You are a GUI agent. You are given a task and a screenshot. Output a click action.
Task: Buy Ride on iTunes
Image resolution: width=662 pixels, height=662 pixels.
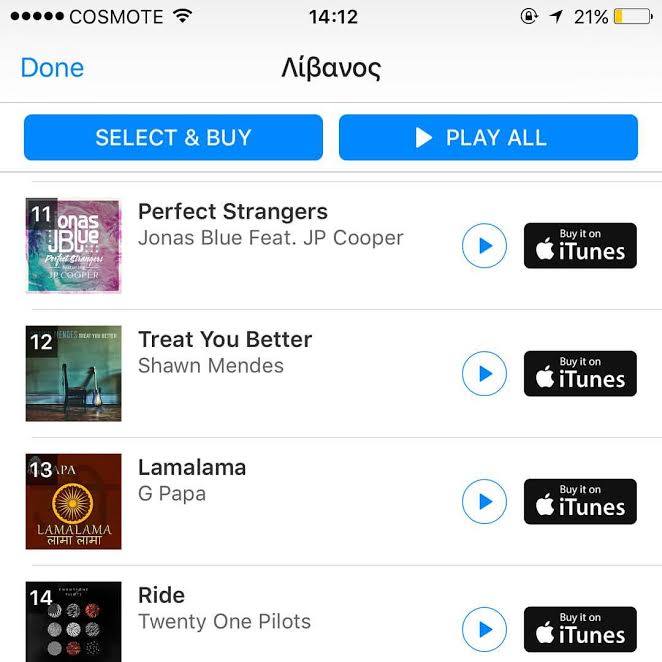580,630
